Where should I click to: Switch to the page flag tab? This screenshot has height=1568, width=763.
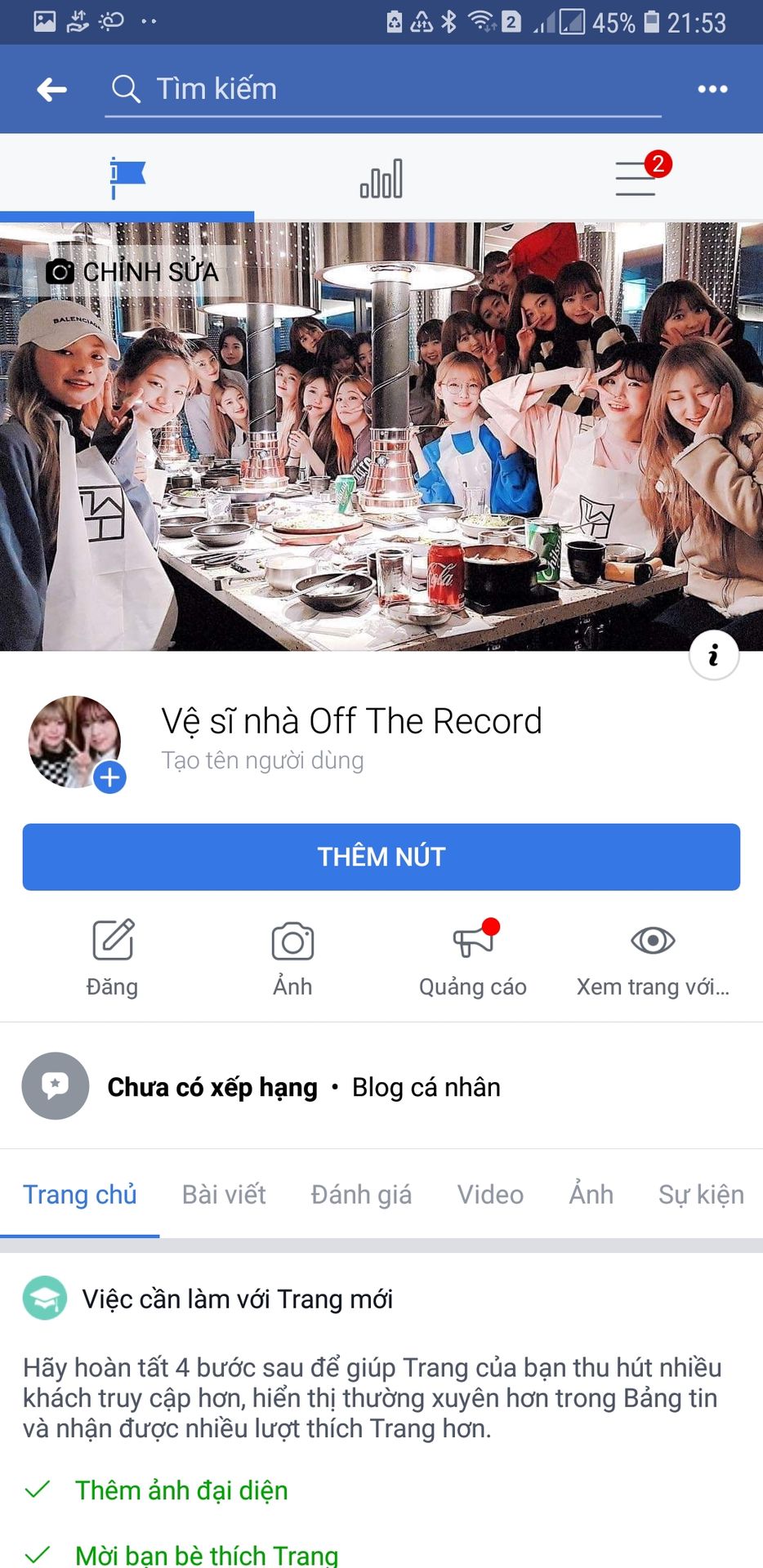click(127, 178)
